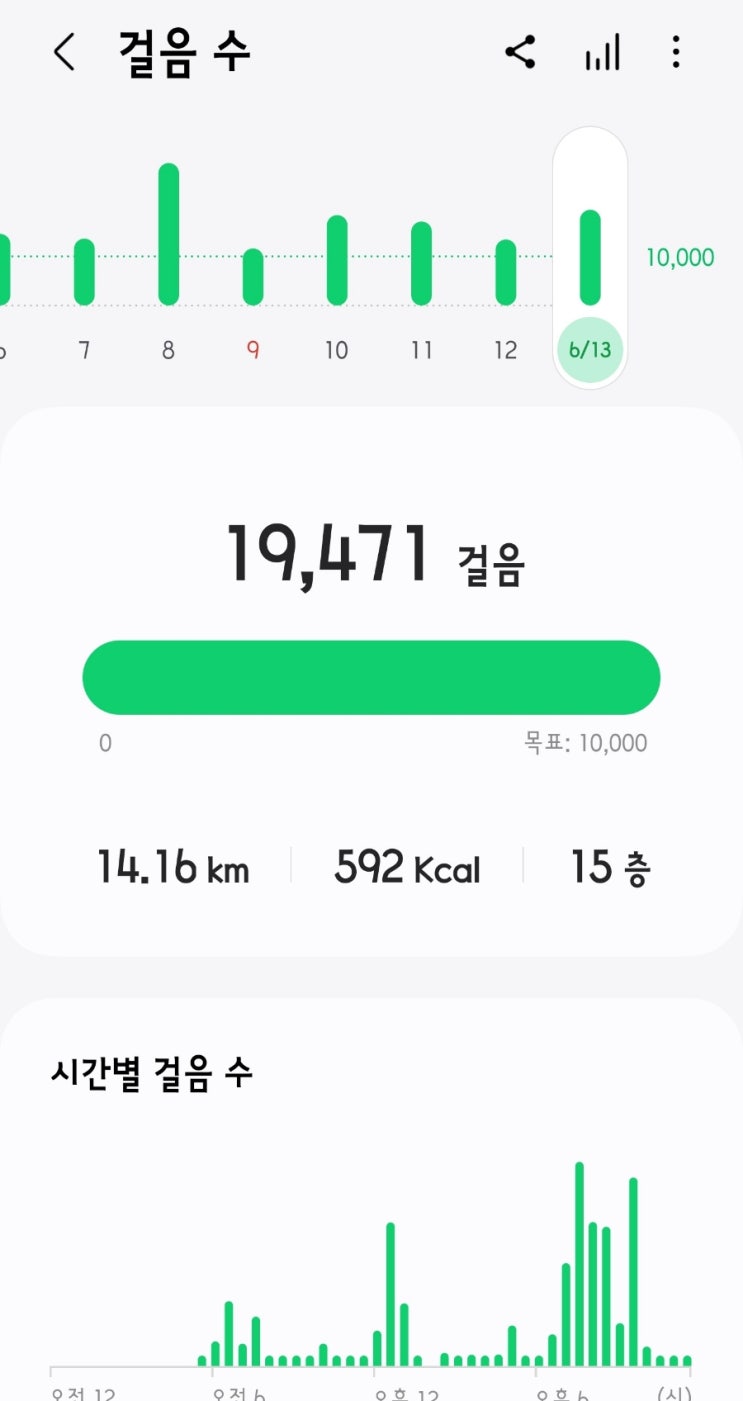This screenshot has width=743, height=1401.
Task: Open the more options menu
Action: (x=676, y=52)
